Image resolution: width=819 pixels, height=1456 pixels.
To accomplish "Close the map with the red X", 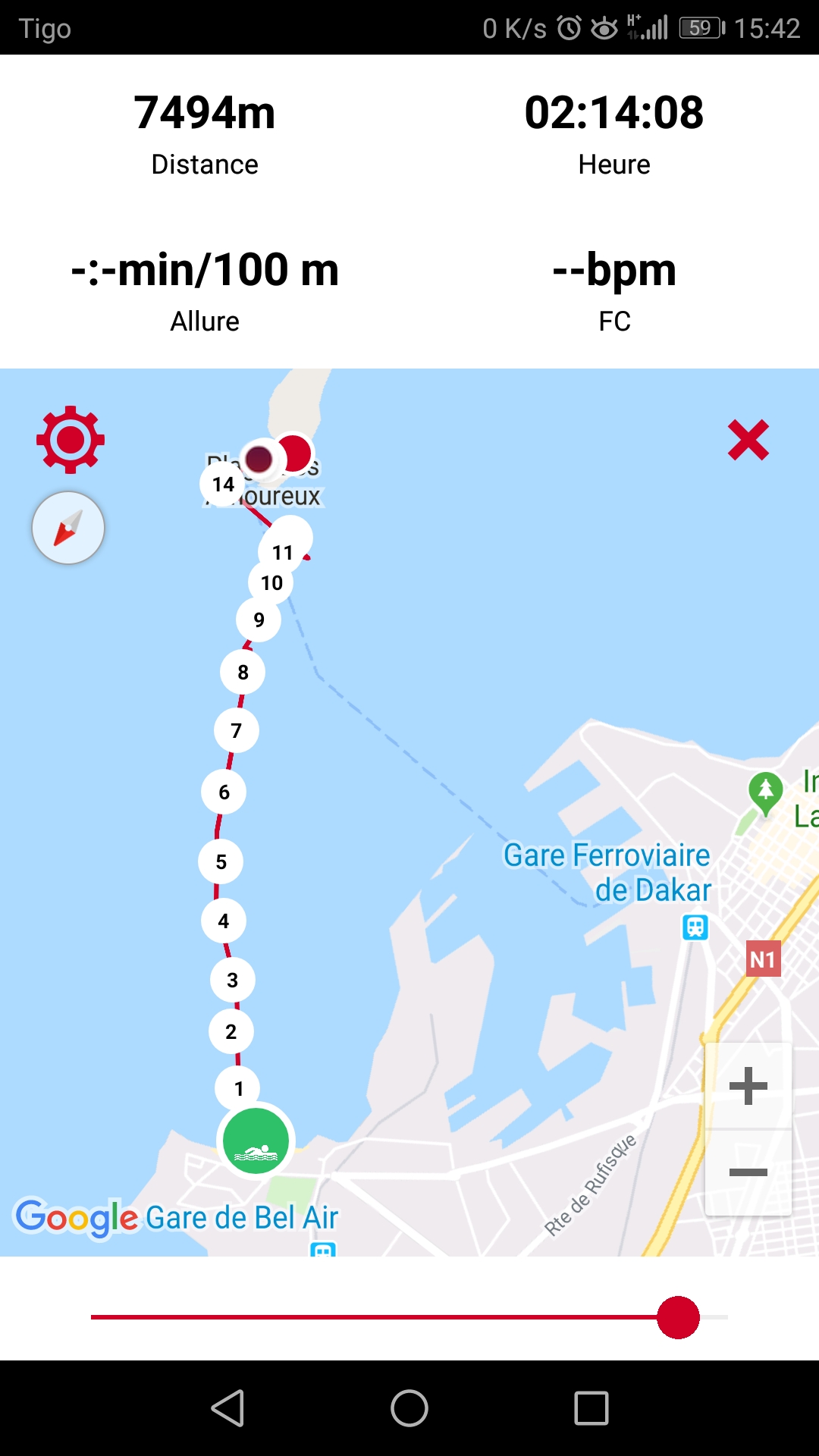I will 748,440.
